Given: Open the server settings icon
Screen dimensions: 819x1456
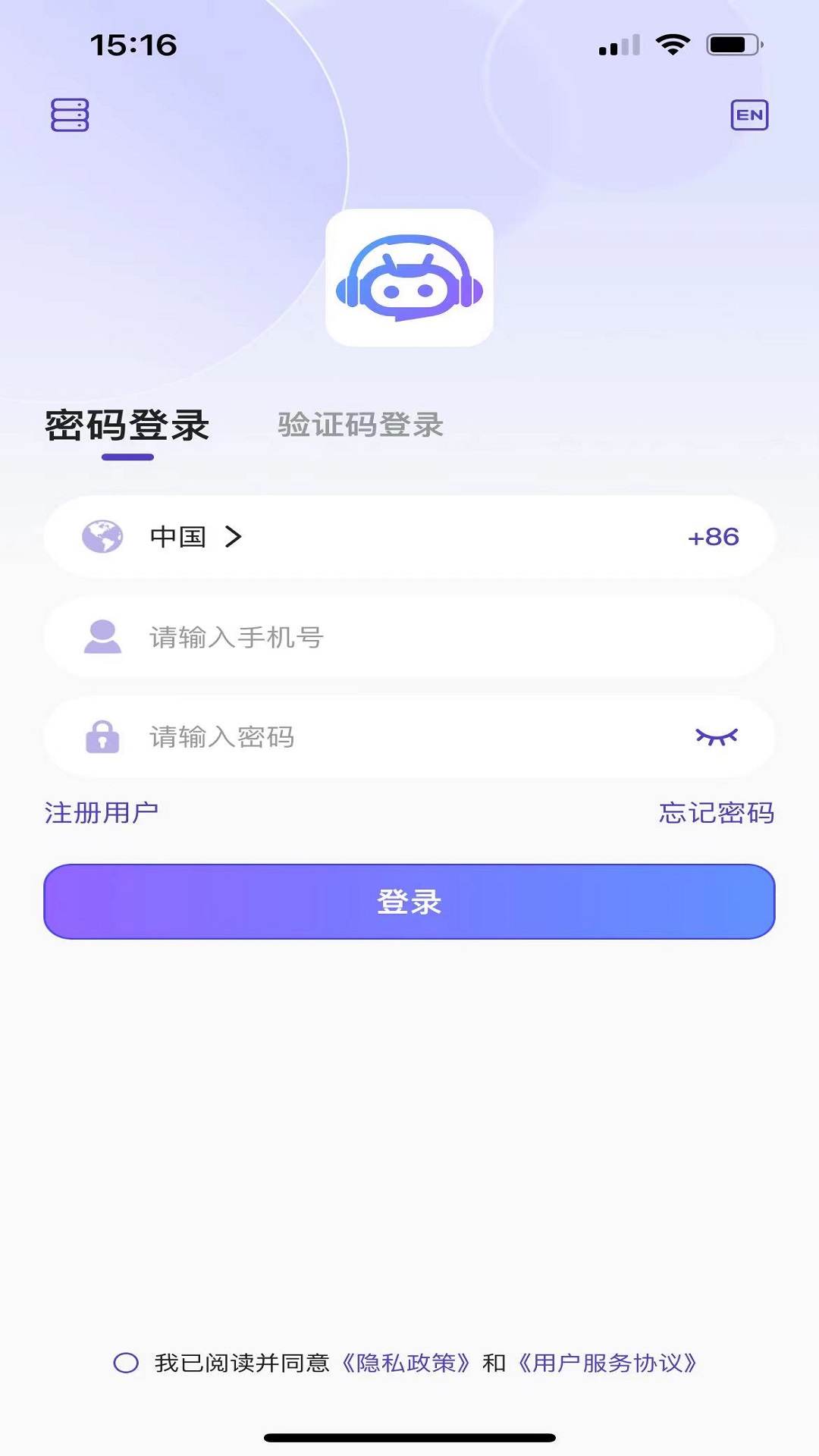Looking at the screenshot, I should click(x=70, y=115).
